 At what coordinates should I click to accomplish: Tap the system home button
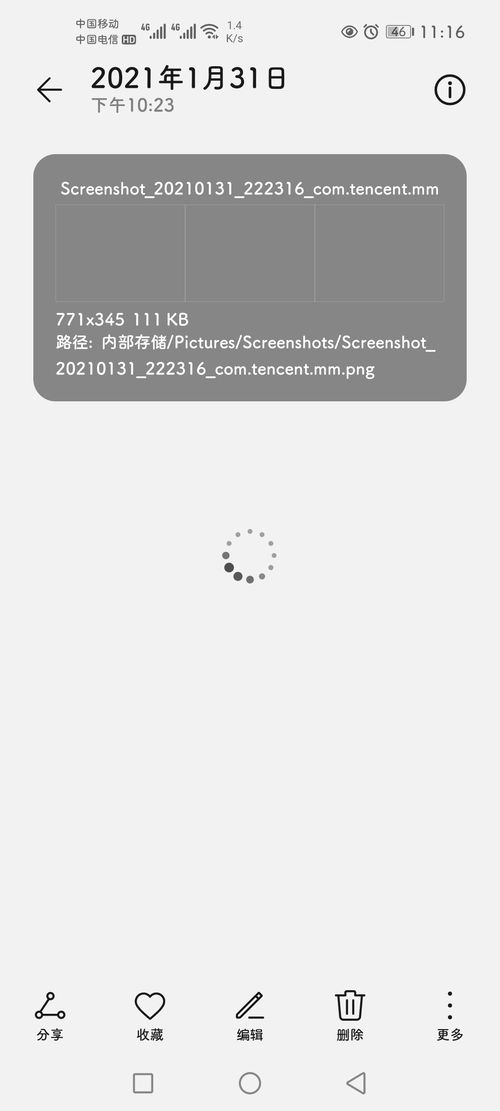[x=250, y=1083]
